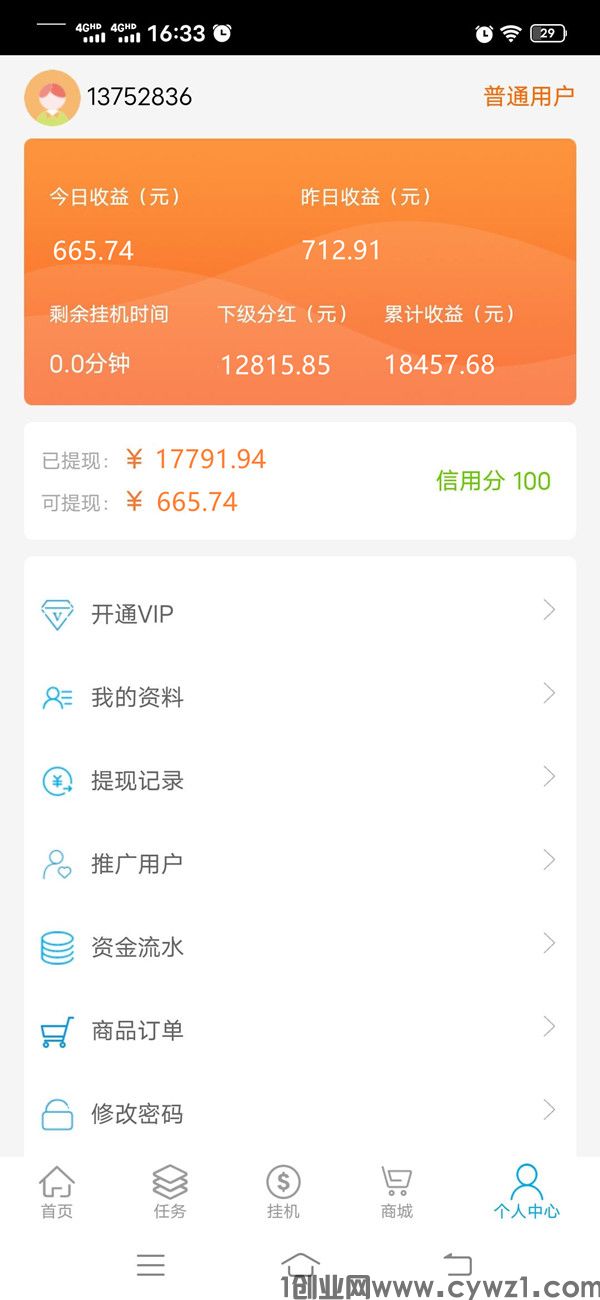This screenshot has width=600, height=1300.
Task: Switch to the 首页 tab
Action: [x=57, y=1192]
